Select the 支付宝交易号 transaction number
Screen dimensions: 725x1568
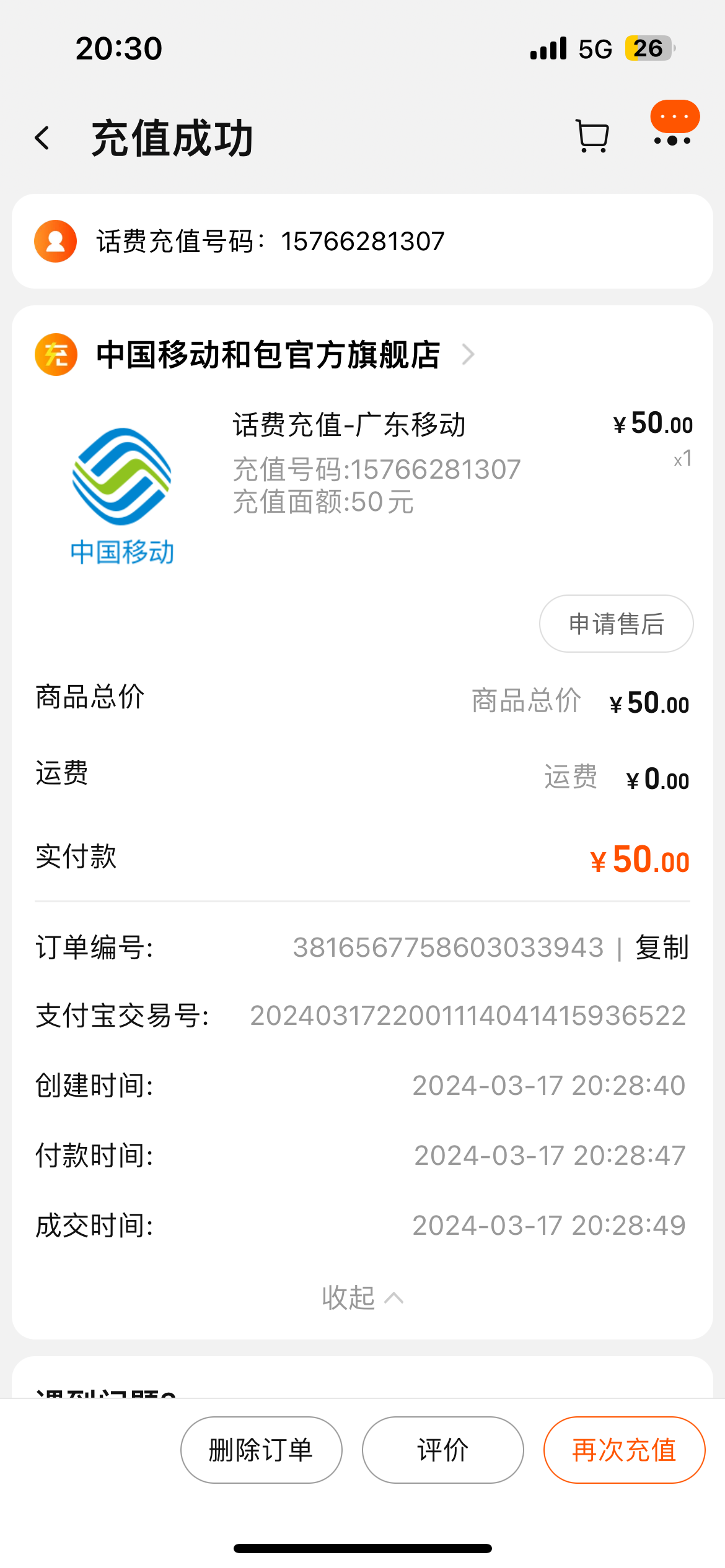pos(465,1016)
